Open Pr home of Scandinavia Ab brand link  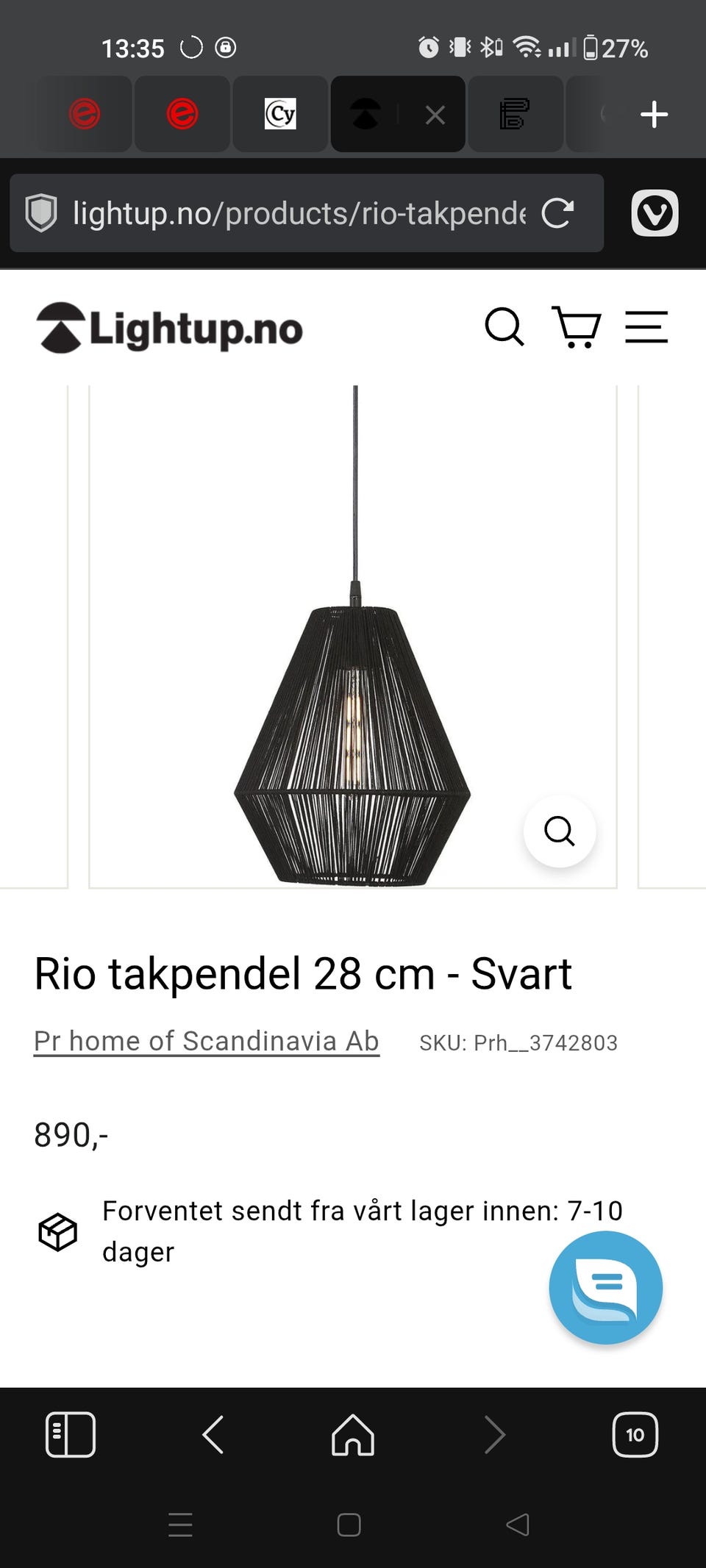point(207,1041)
